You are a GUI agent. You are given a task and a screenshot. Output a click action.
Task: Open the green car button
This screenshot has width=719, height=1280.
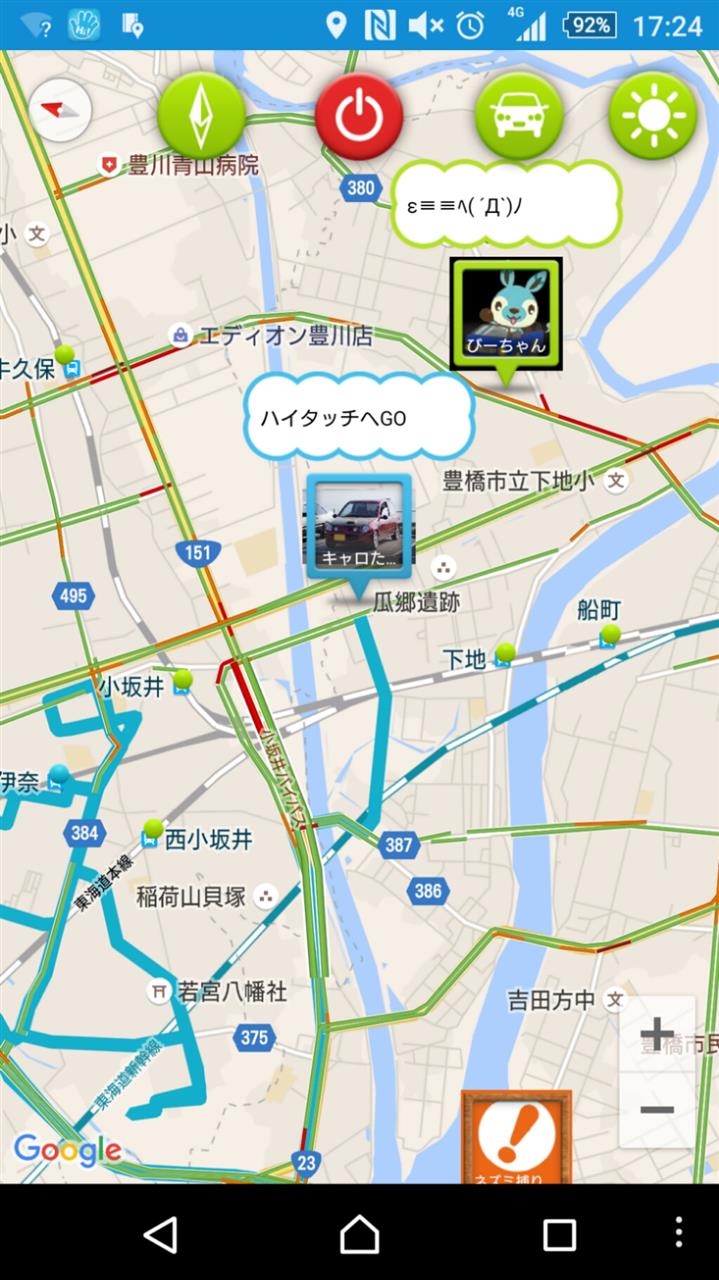tap(518, 116)
